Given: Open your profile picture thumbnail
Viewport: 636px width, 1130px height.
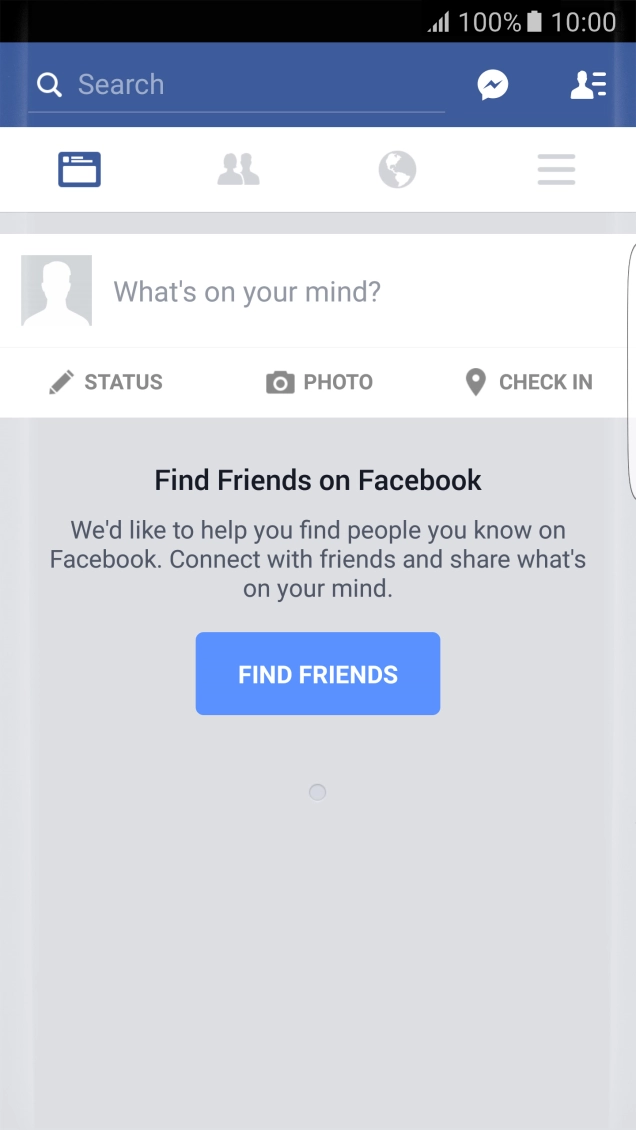Looking at the screenshot, I should point(57,291).
